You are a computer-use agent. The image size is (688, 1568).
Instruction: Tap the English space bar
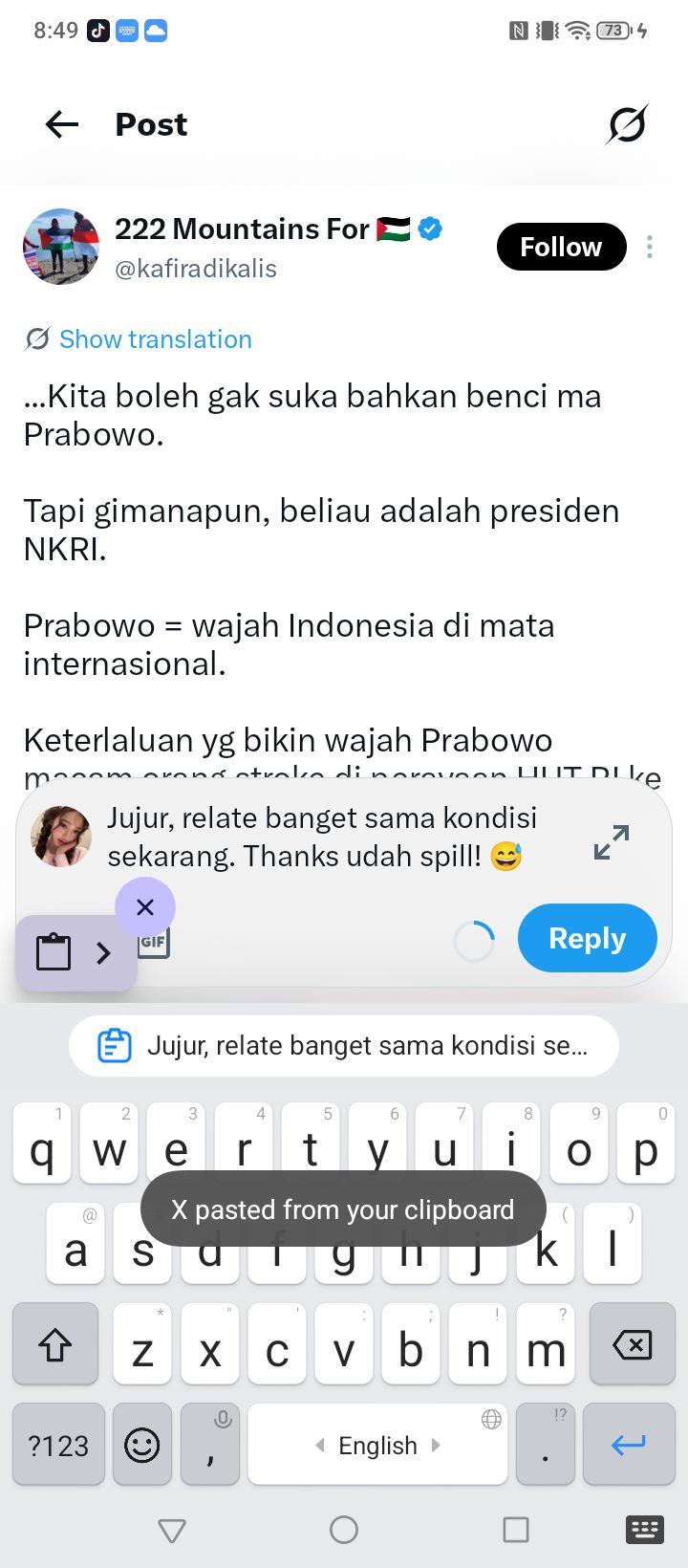coord(377,1444)
